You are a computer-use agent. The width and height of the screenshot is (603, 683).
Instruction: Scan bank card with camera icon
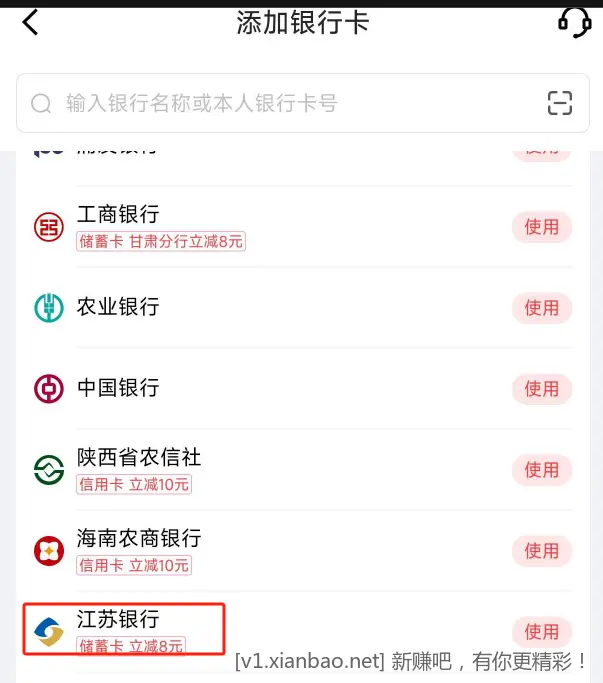point(559,103)
